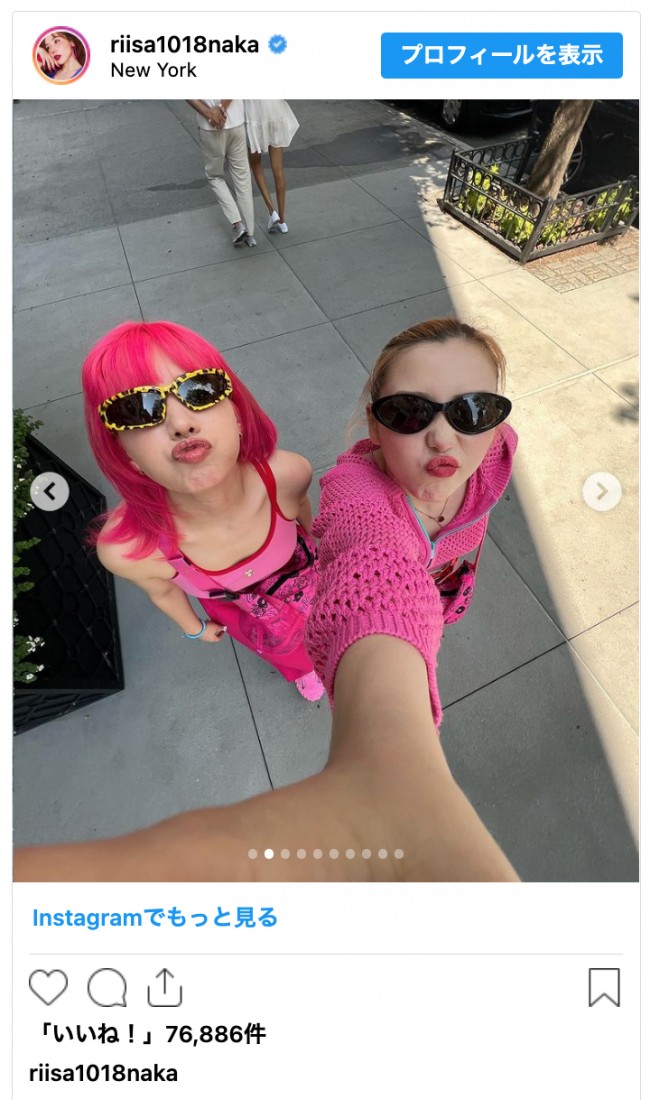This screenshot has width=650, height=1100.
Task: Tap the プロフィールを表示 button
Action: [501, 55]
